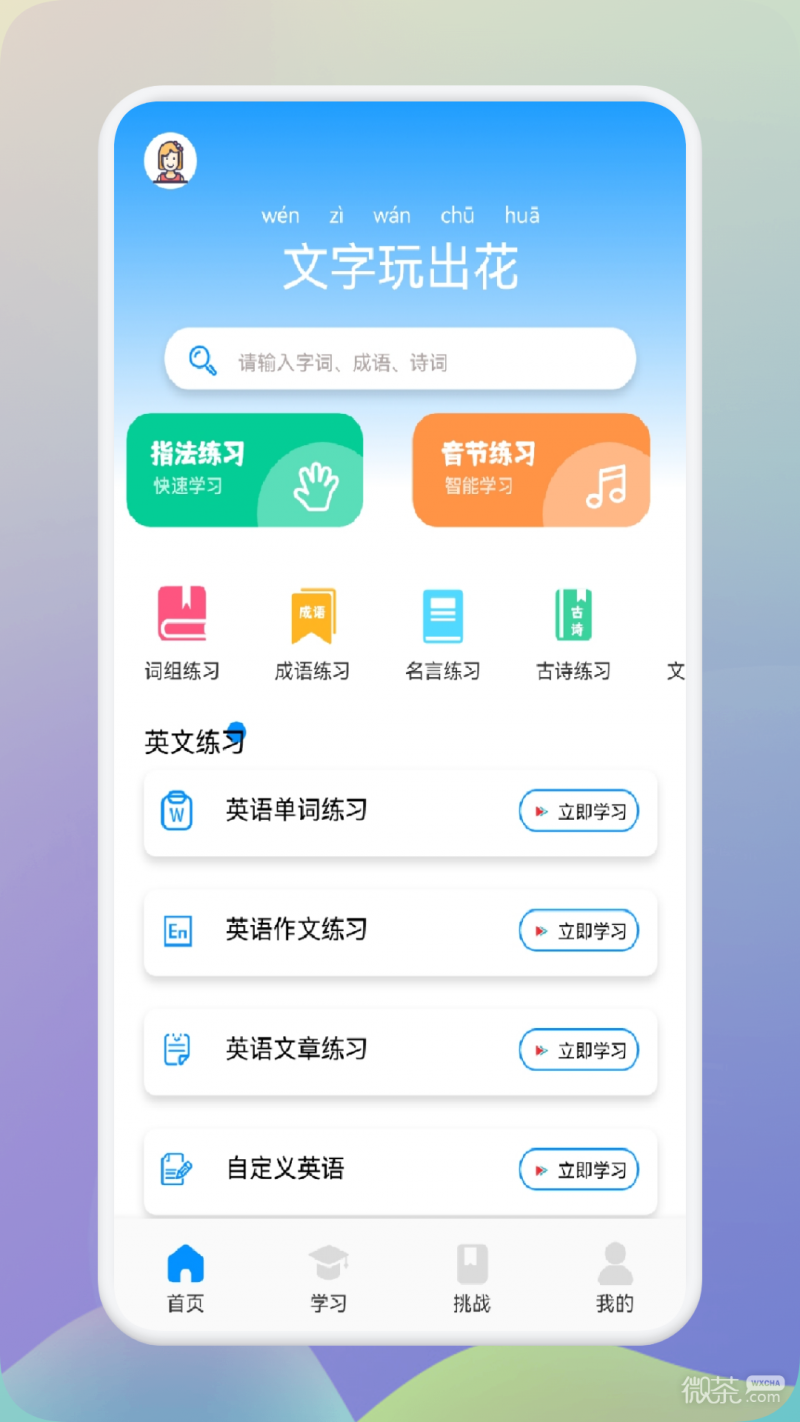Viewport: 800px width, 1422px height.
Task: Open the 挑战 tab
Action: tap(471, 1277)
